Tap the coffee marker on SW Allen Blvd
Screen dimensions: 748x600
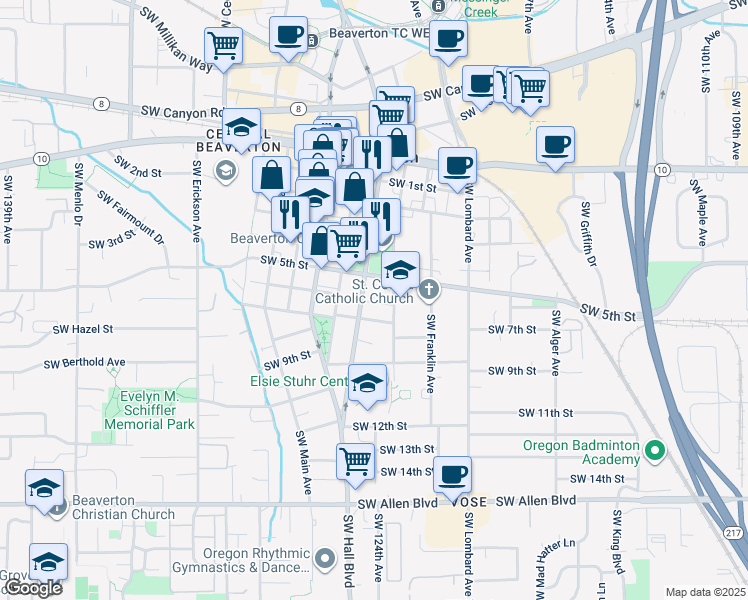[452, 473]
